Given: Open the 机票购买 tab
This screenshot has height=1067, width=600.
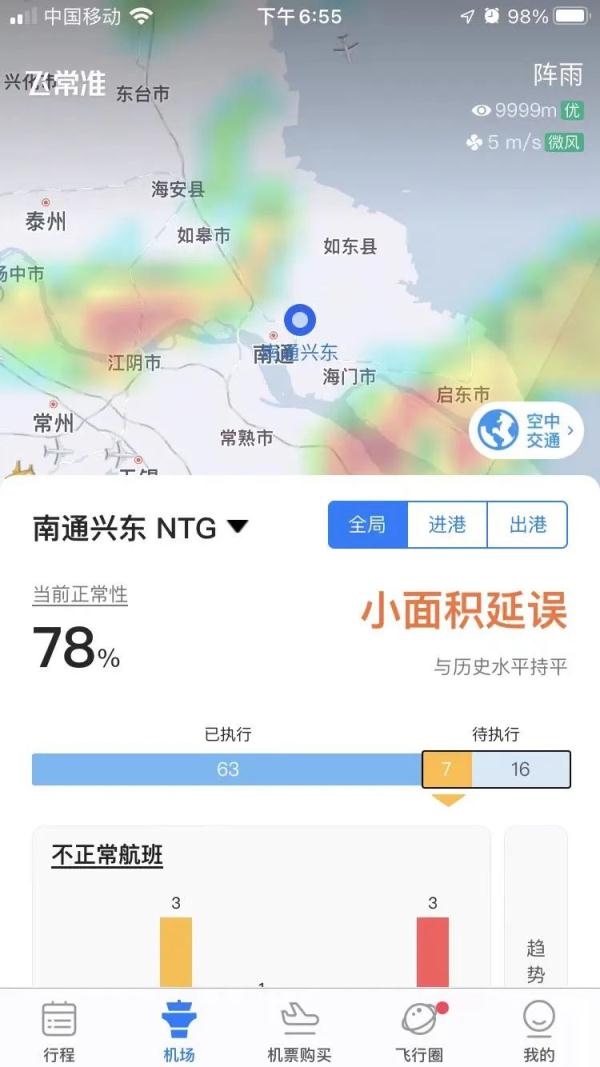Looking at the screenshot, I should (299, 1031).
